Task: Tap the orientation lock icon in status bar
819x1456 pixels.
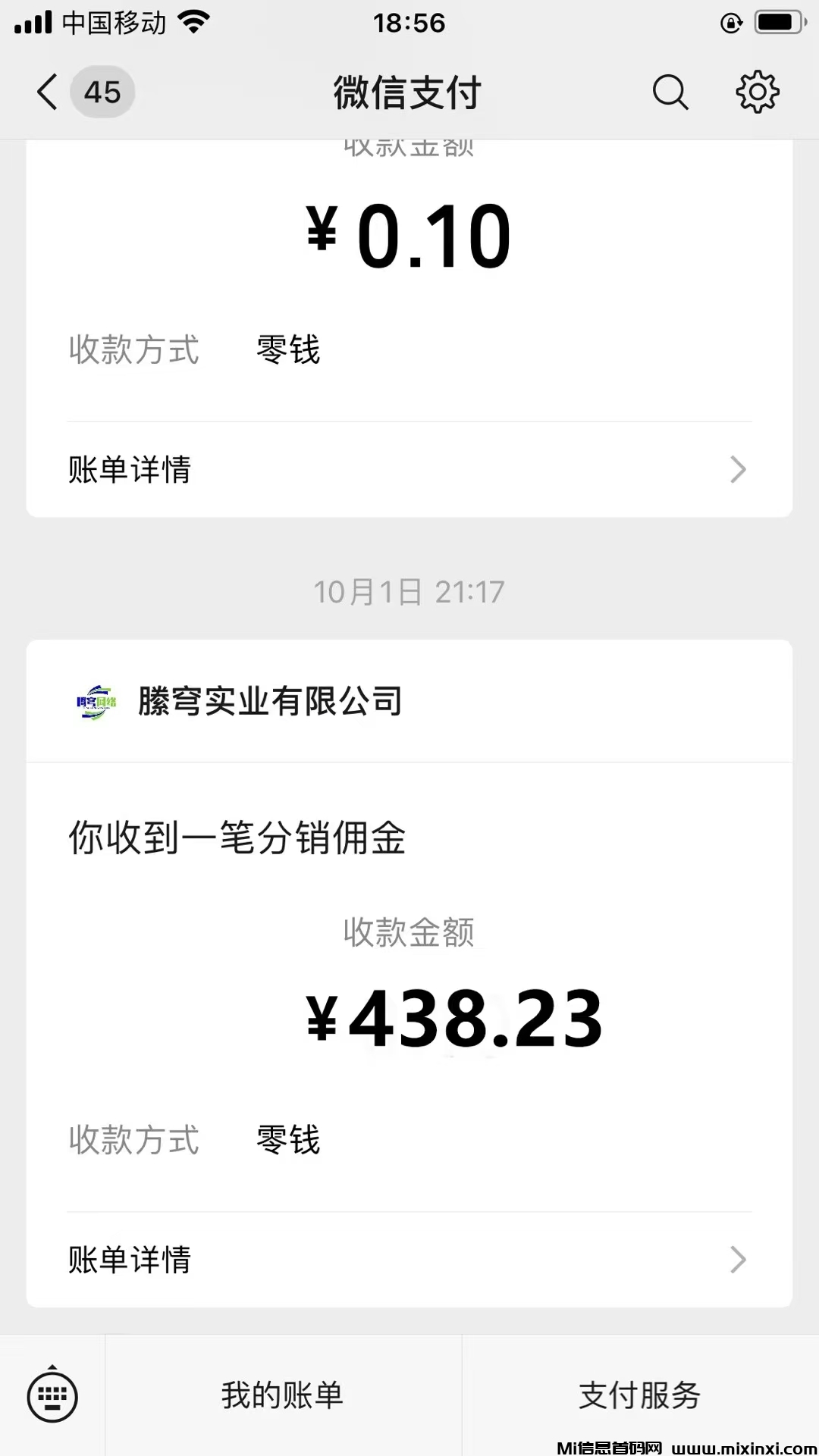Action: click(x=730, y=23)
